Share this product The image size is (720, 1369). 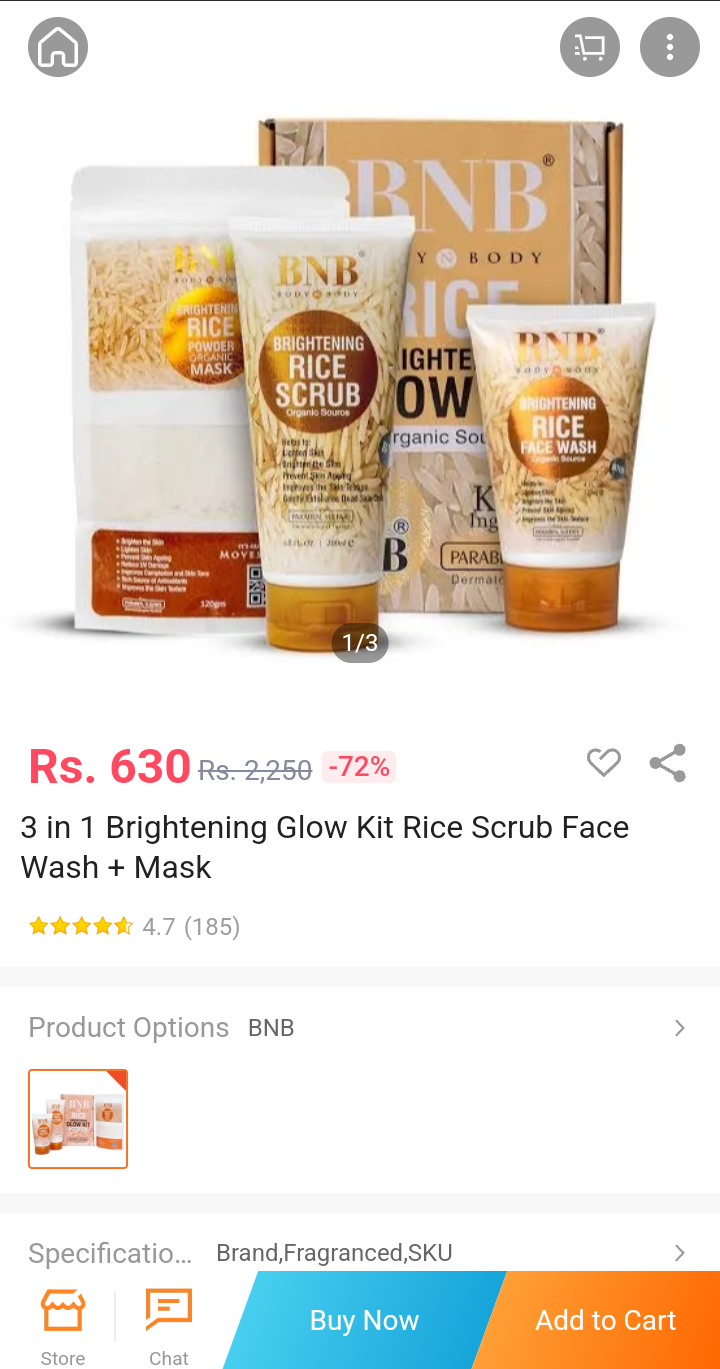[x=667, y=763]
